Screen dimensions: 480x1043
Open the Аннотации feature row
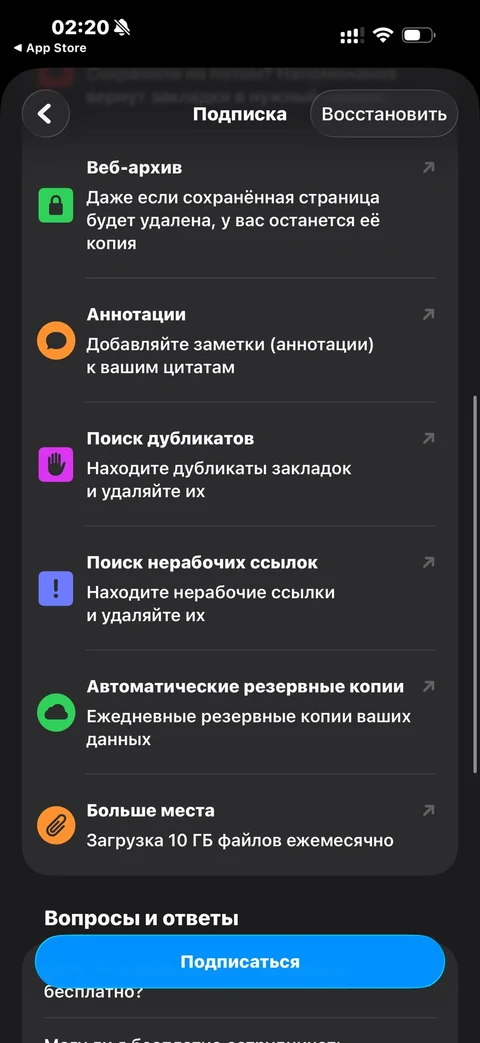click(x=240, y=340)
